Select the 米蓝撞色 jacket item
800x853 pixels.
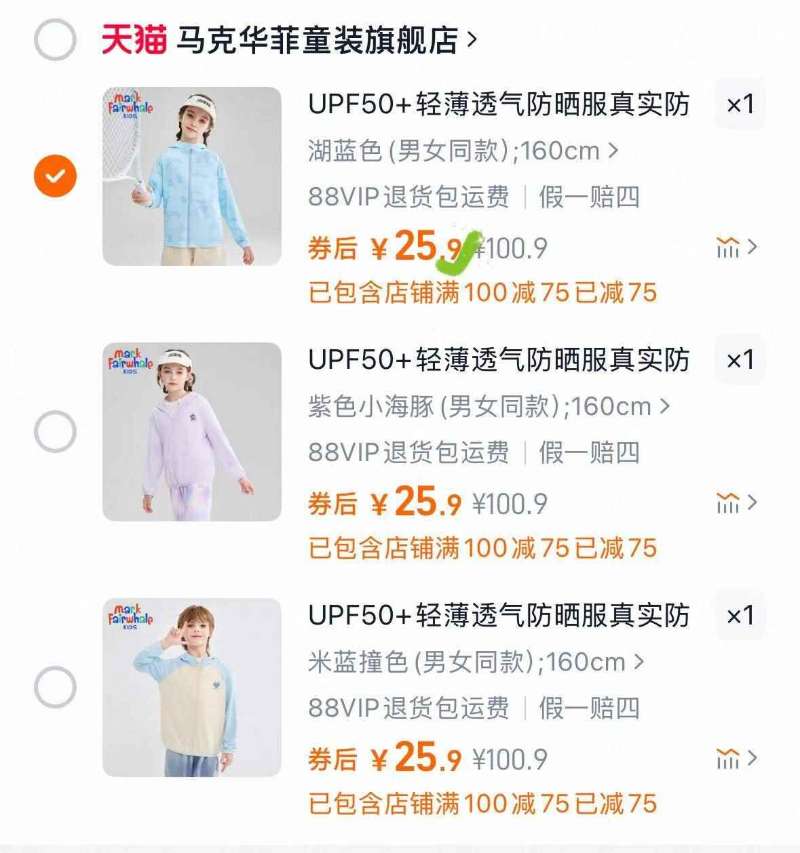pyautogui.click(x=55, y=688)
